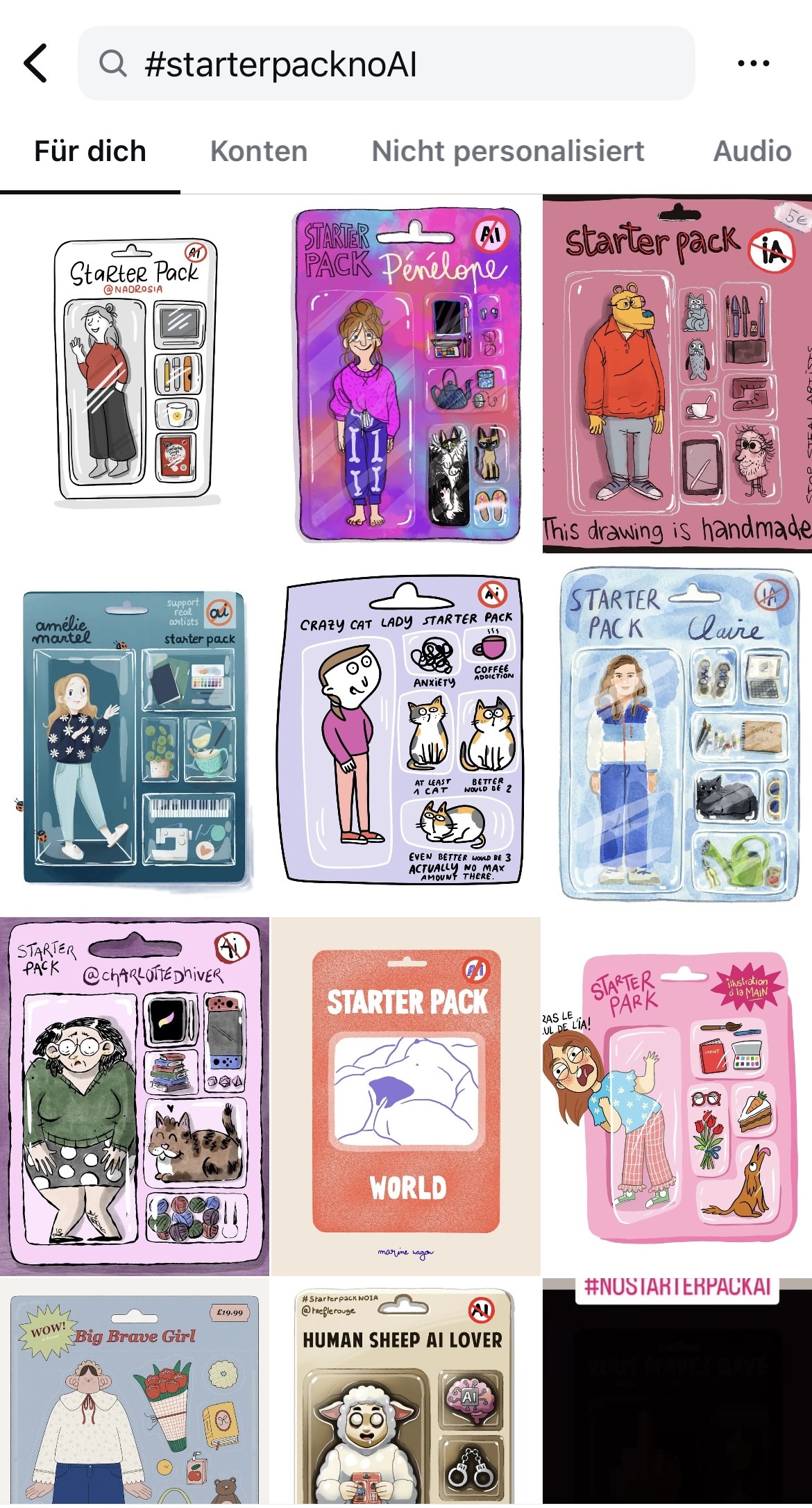Open the three-dot overflow menu
The height and width of the screenshot is (1508, 812).
pos(753,63)
